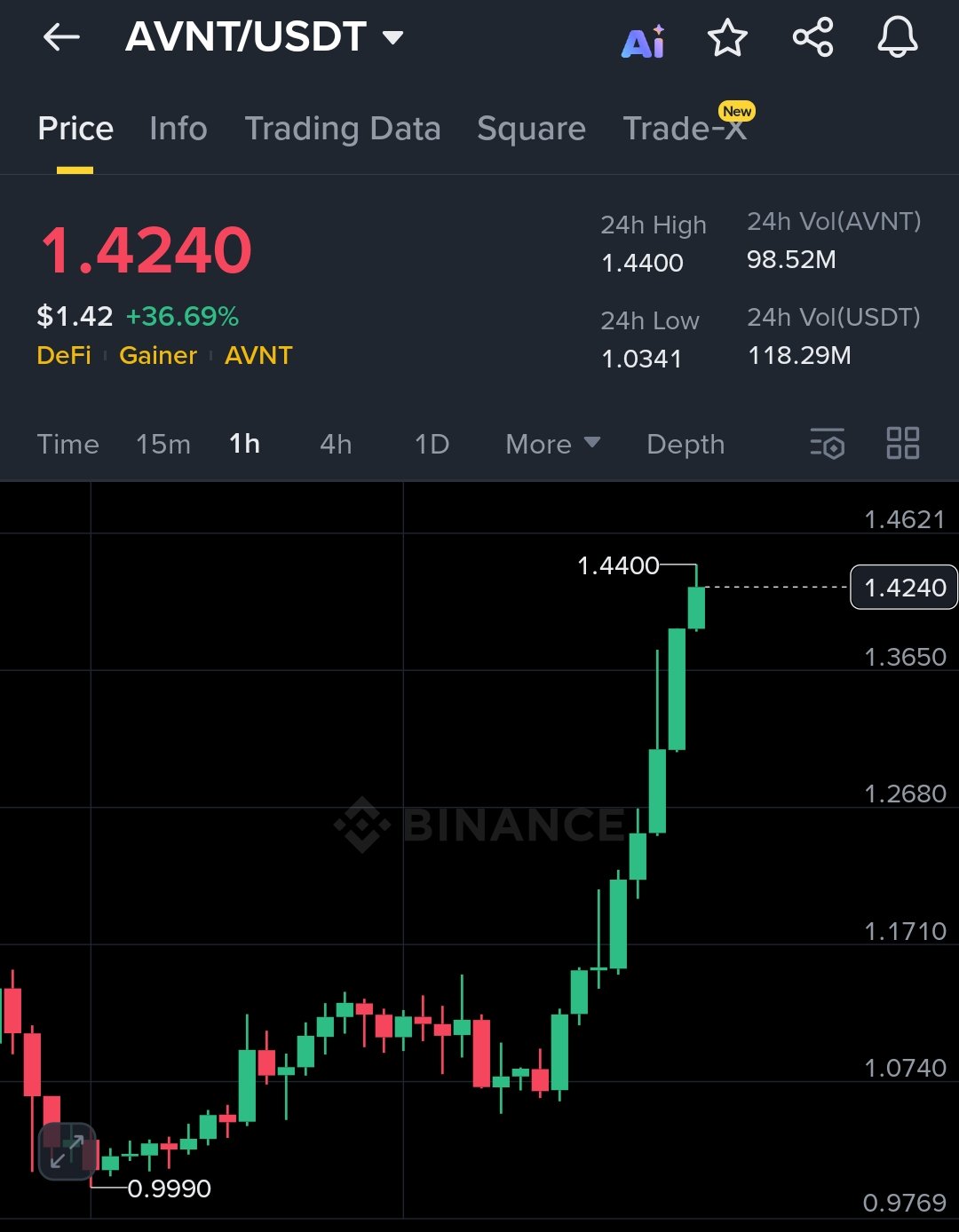This screenshot has height=1232, width=959.
Task: Switch to the Trading Data tab
Action: [x=343, y=129]
